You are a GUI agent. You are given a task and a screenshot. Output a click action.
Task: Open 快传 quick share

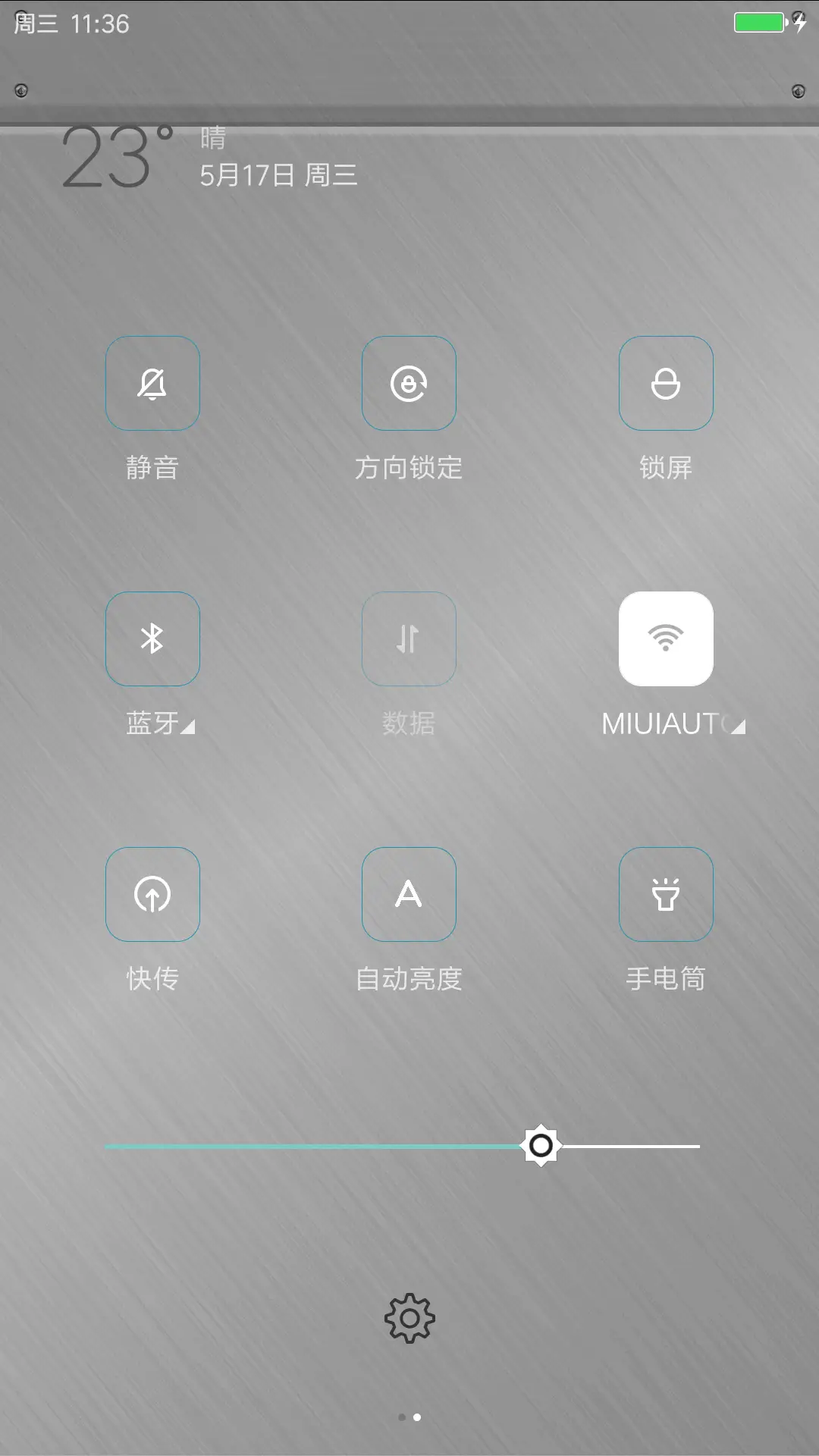152,894
